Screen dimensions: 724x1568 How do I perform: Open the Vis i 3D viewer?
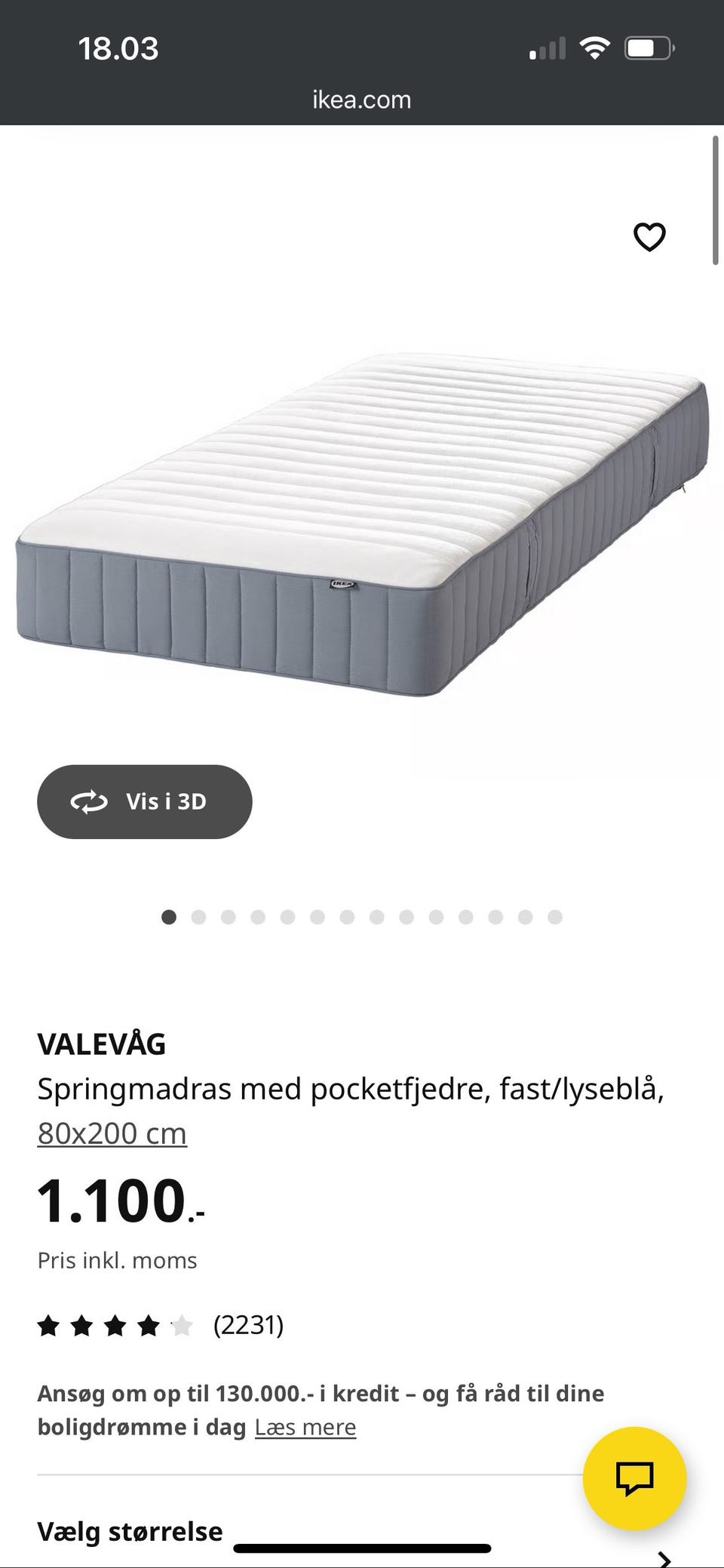pyautogui.click(x=145, y=801)
